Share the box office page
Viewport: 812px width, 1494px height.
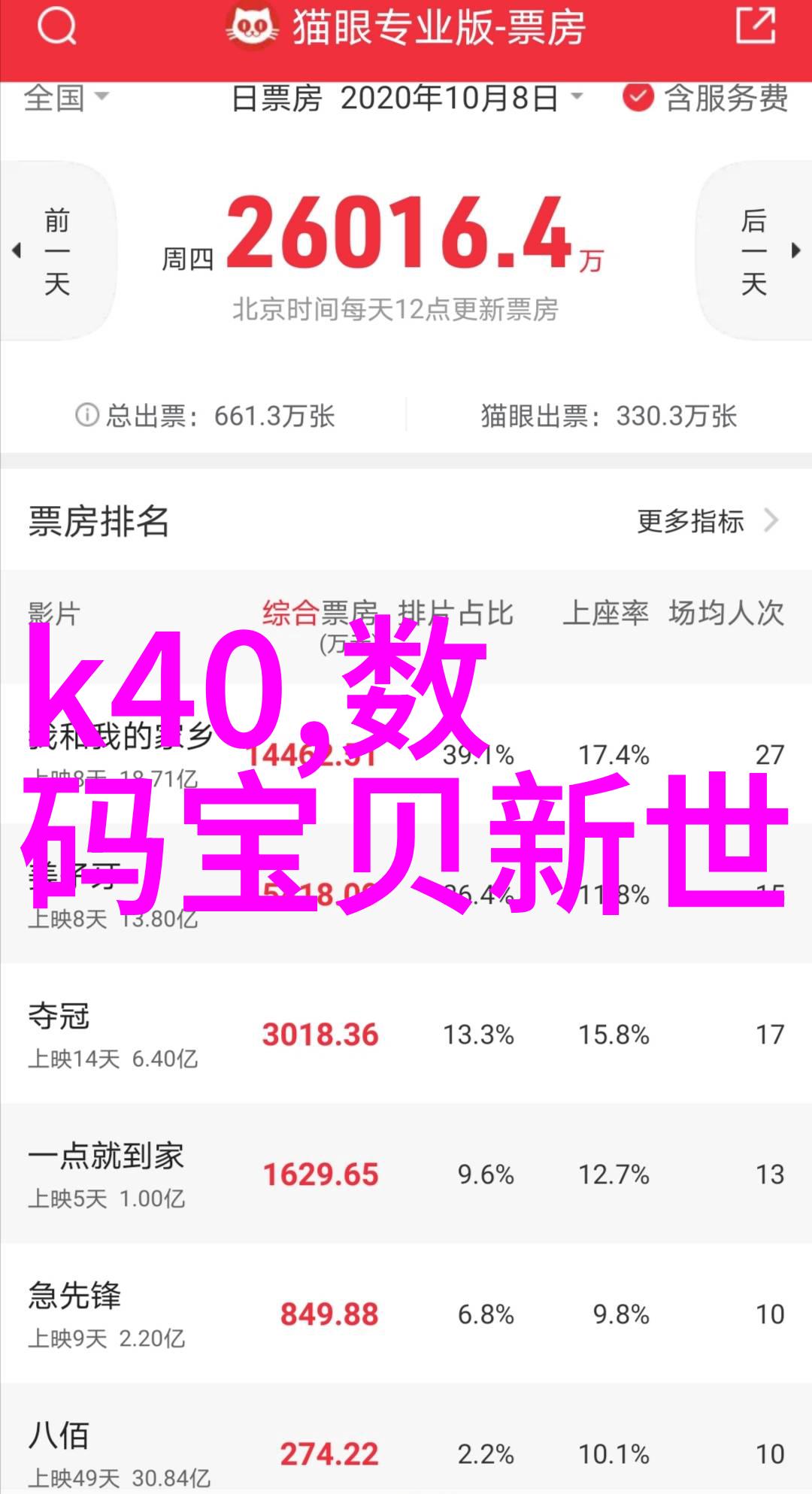click(x=755, y=26)
